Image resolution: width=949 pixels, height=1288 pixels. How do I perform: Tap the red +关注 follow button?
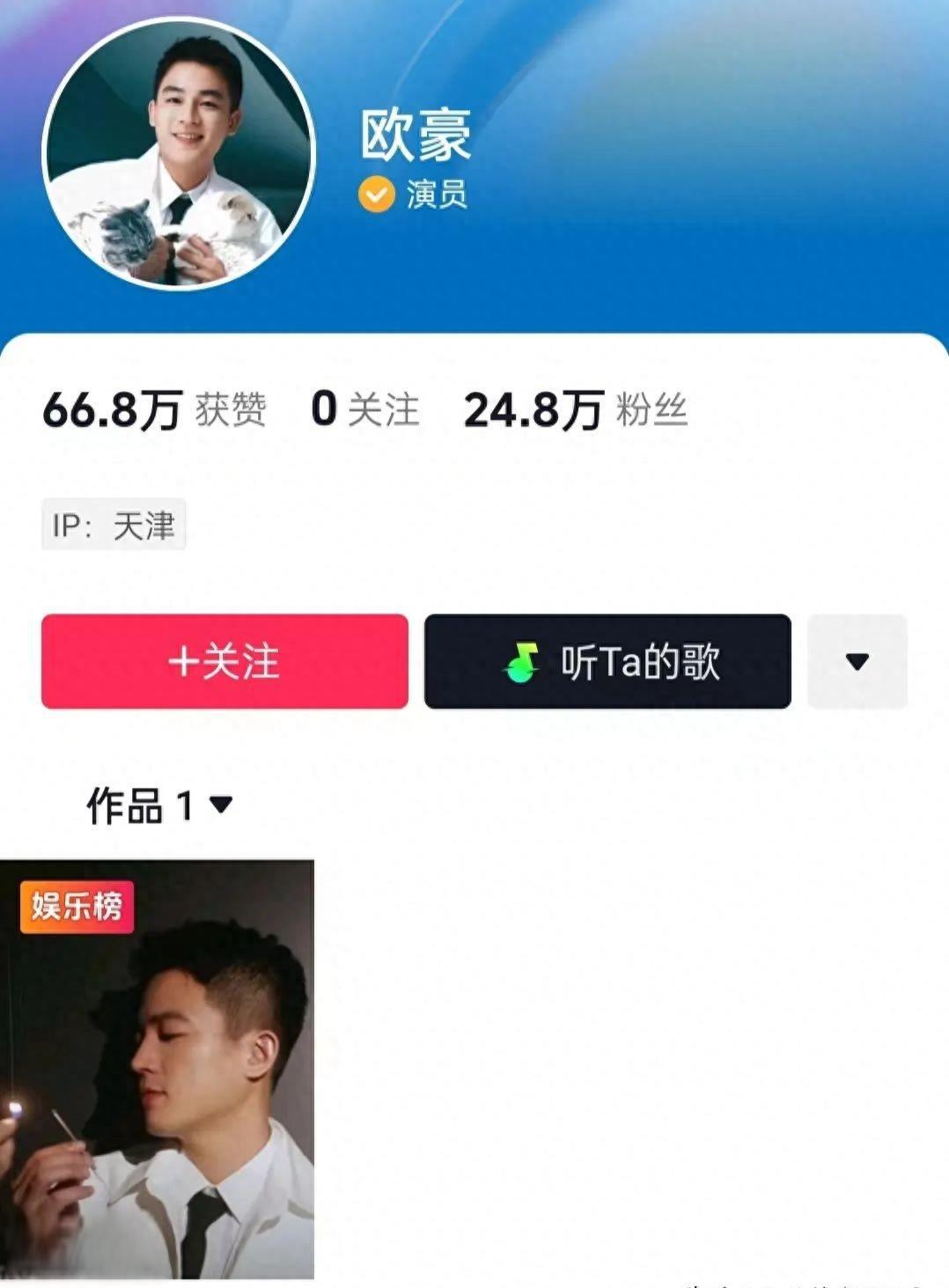224,659
